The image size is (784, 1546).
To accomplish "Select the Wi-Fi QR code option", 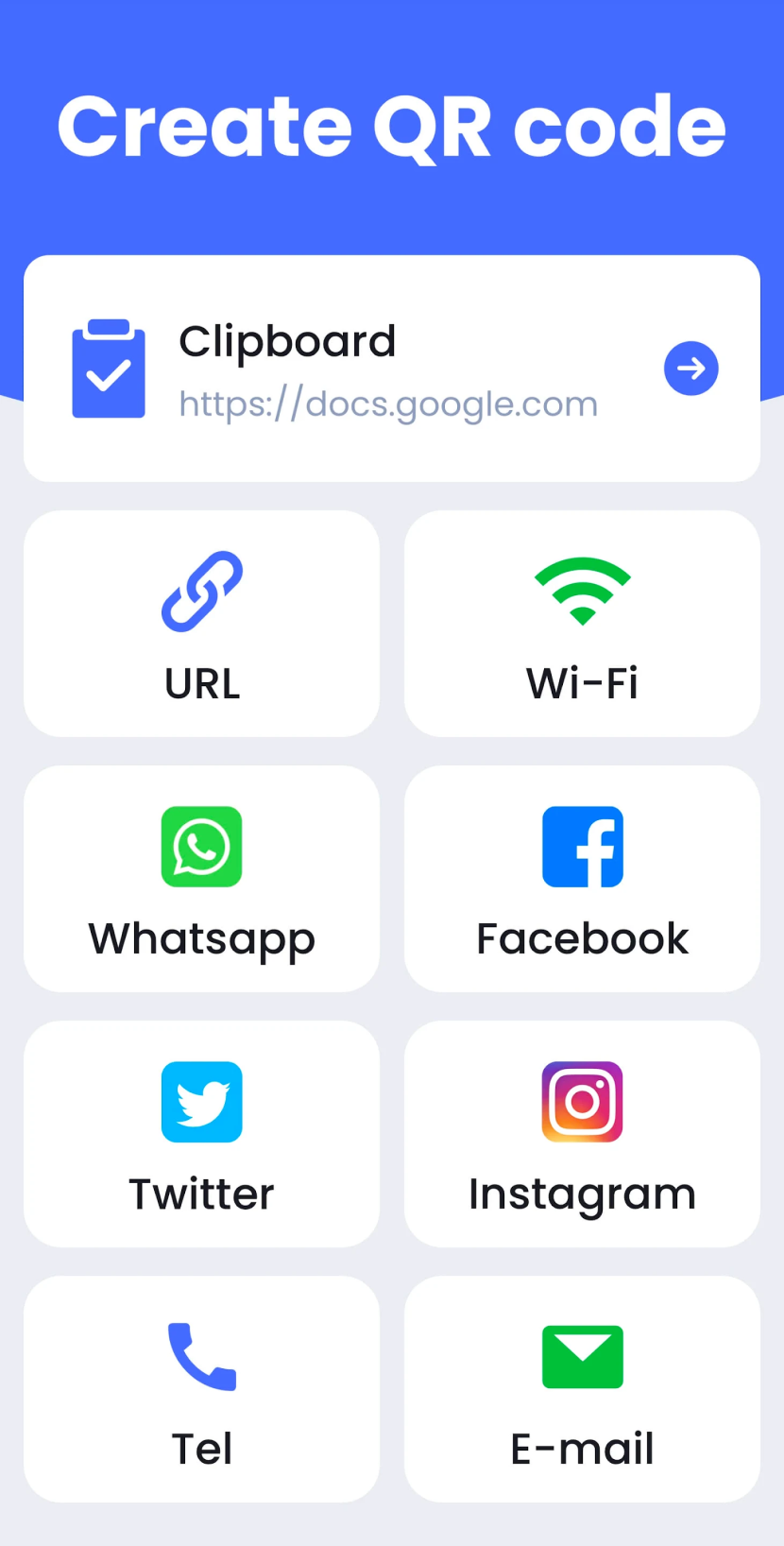I will 582,624.
